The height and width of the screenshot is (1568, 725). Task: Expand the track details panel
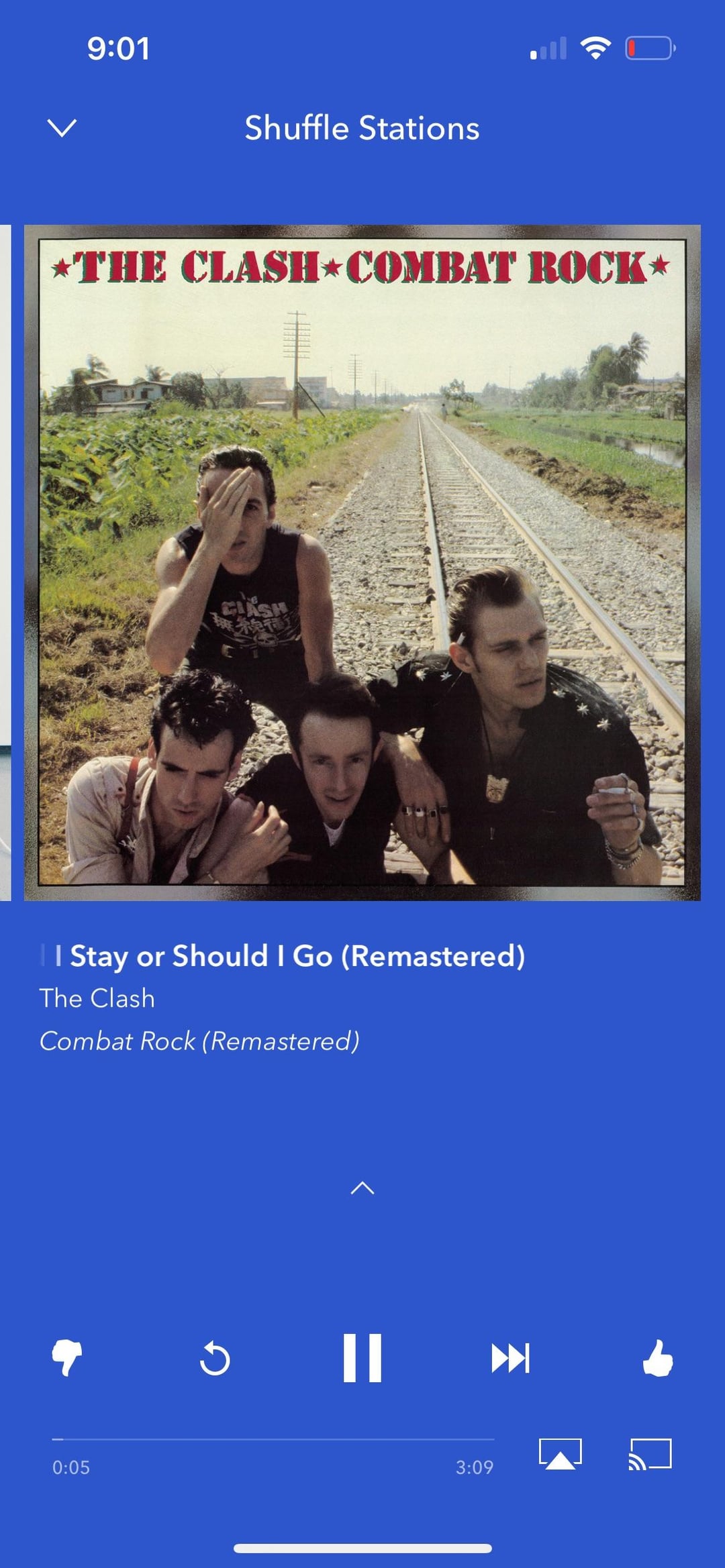click(362, 1188)
